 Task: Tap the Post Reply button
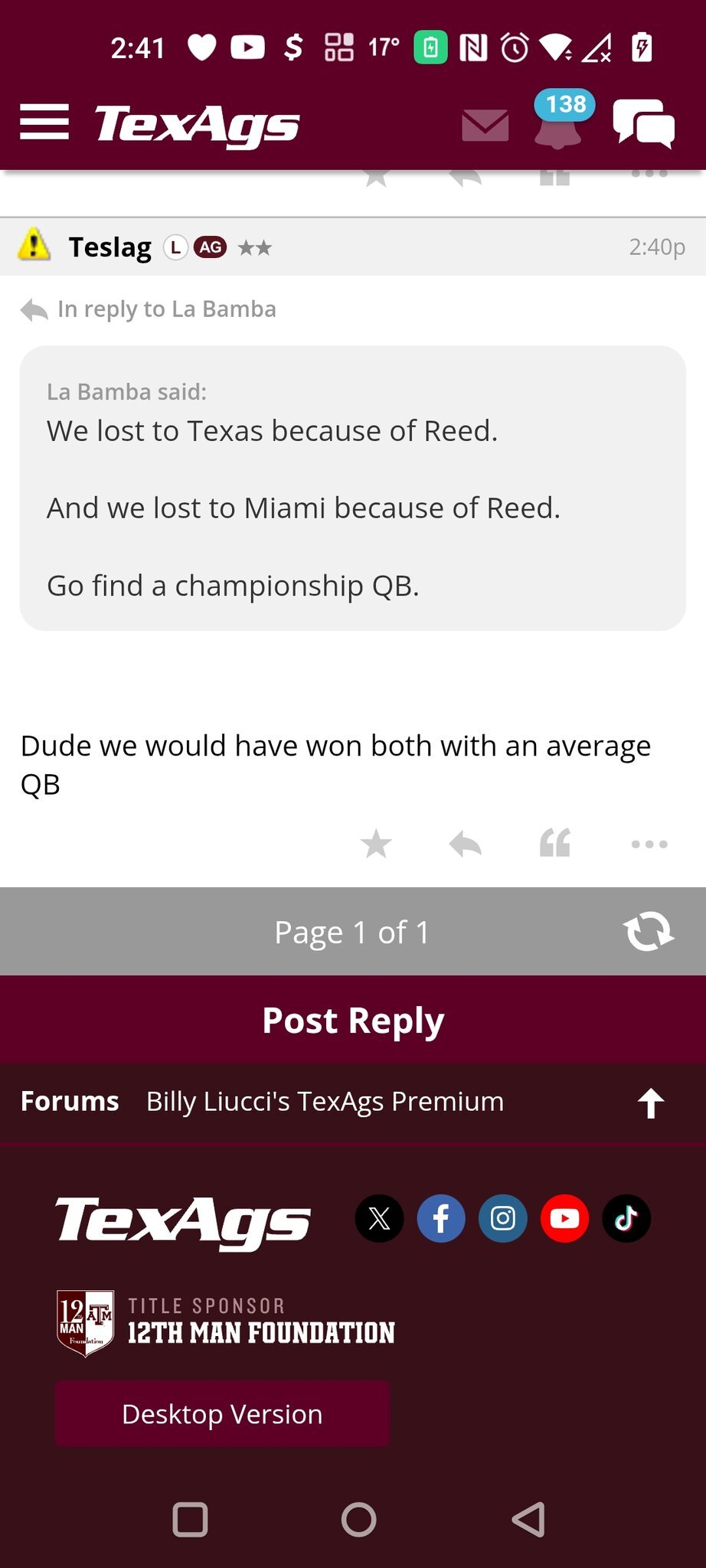353,1020
